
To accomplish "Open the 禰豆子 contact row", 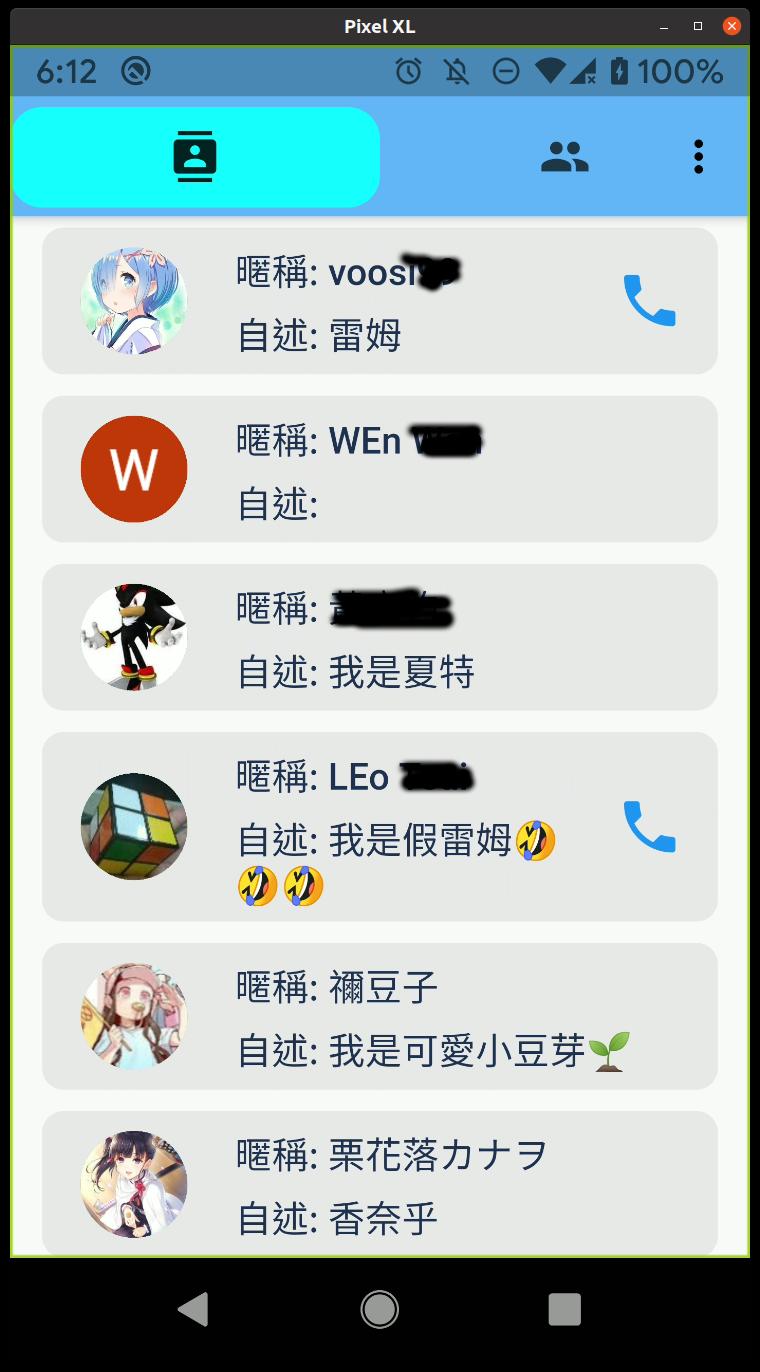I will [x=380, y=1016].
